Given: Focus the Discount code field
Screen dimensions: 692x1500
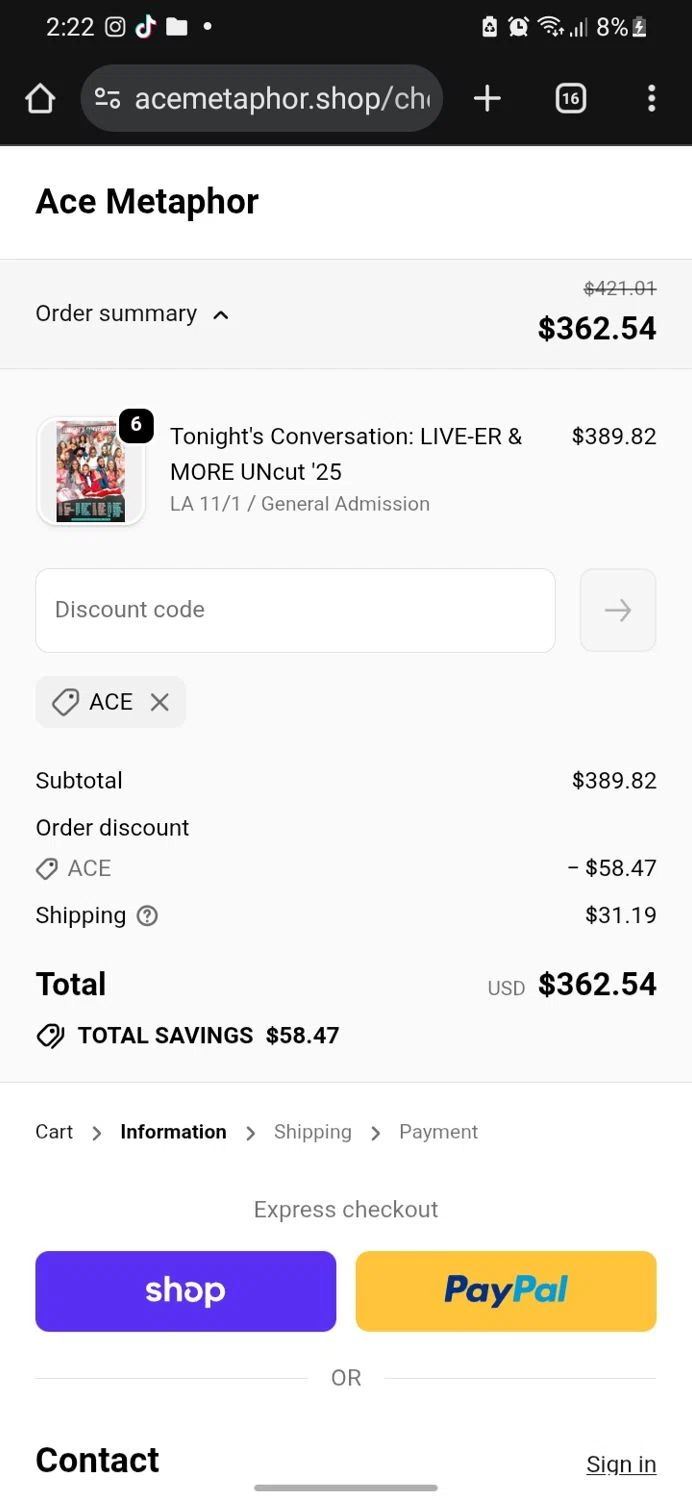Looking at the screenshot, I should (x=295, y=610).
